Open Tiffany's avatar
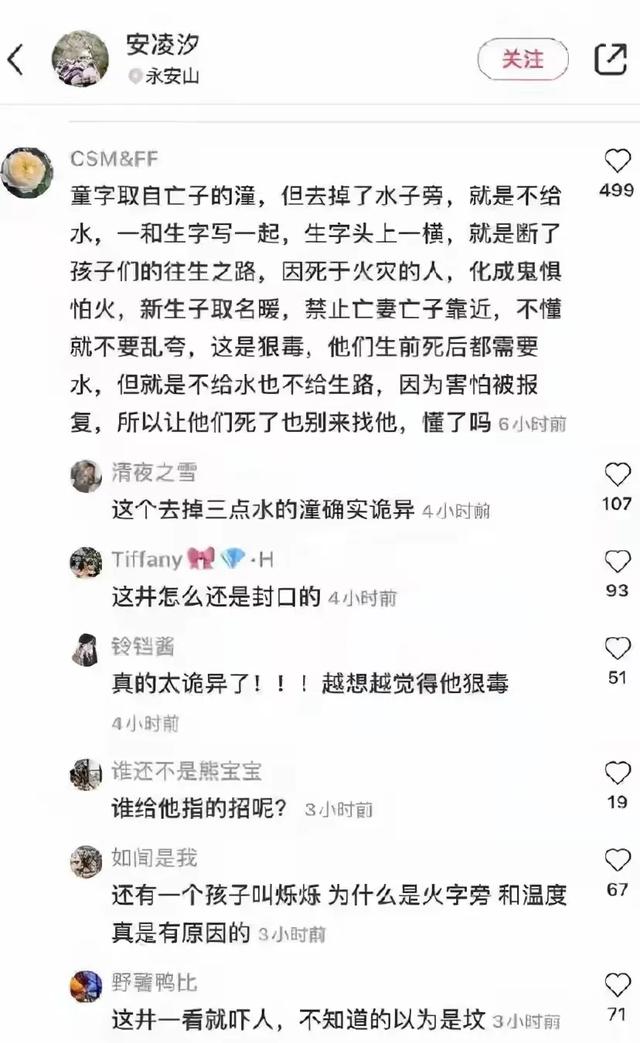The height and width of the screenshot is (1043, 640). 86,563
